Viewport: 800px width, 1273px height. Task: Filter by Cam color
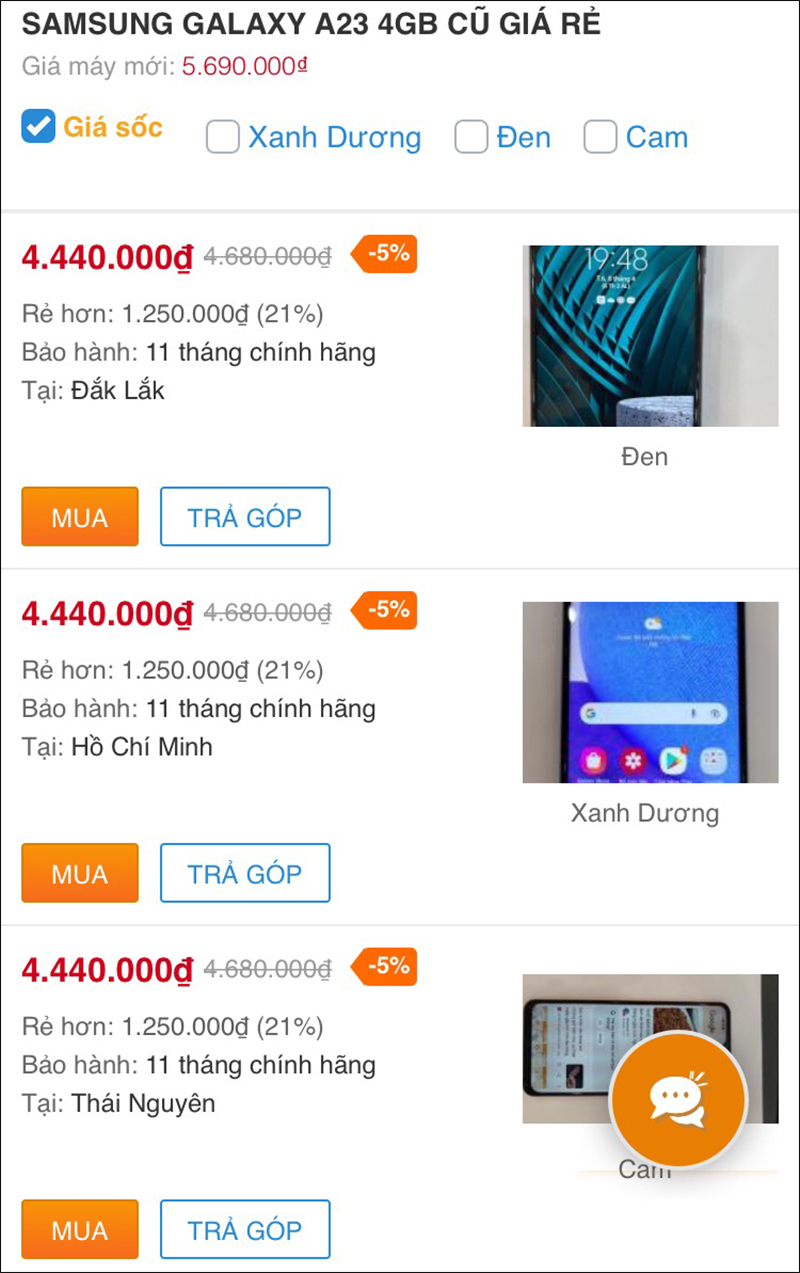(x=600, y=137)
